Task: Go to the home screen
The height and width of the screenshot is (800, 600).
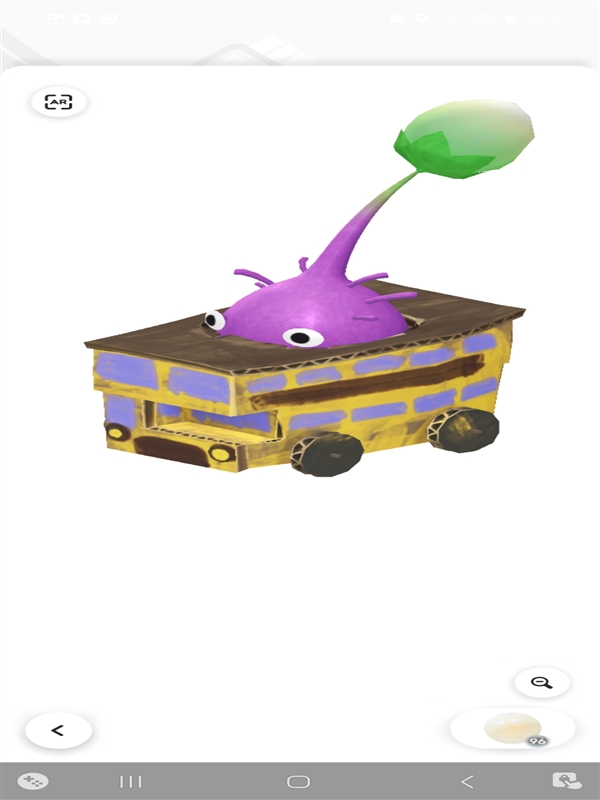Action: click(x=299, y=781)
